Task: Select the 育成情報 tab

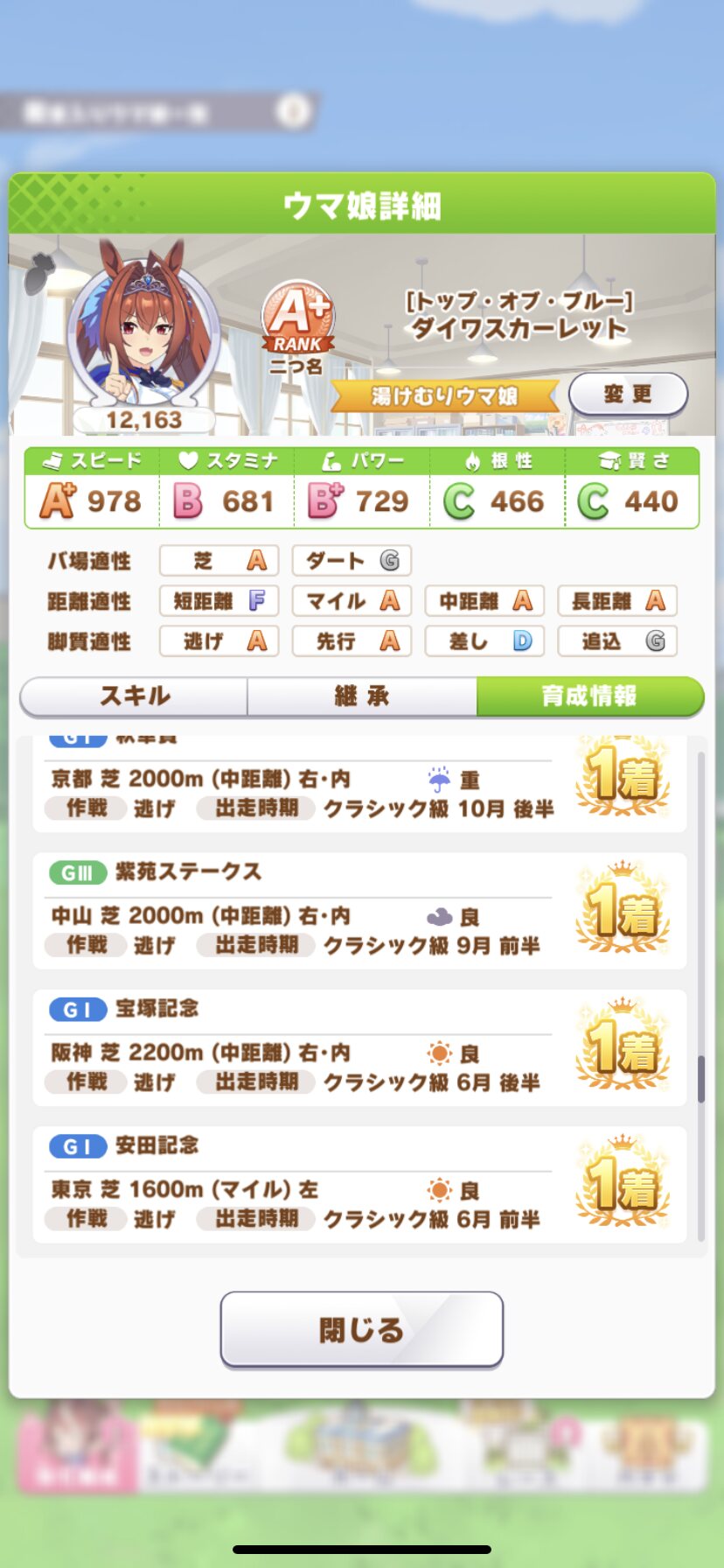Action: (590, 696)
